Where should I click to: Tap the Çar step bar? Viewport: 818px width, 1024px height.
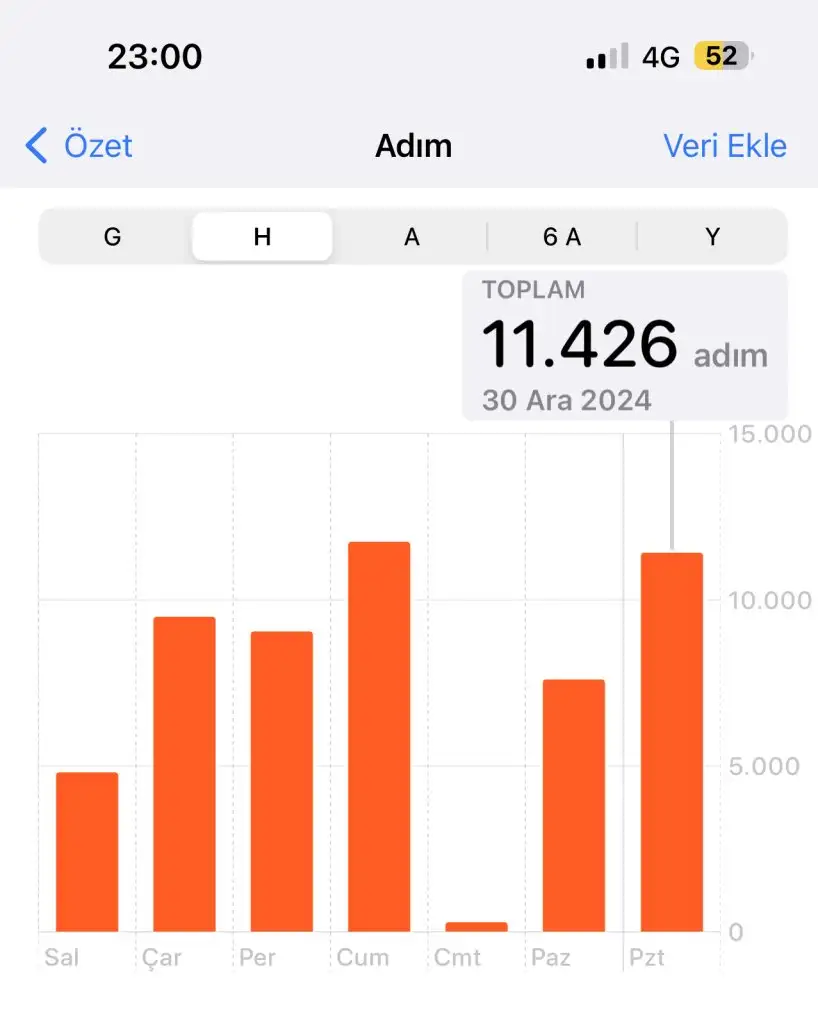[x=184, y=774]
